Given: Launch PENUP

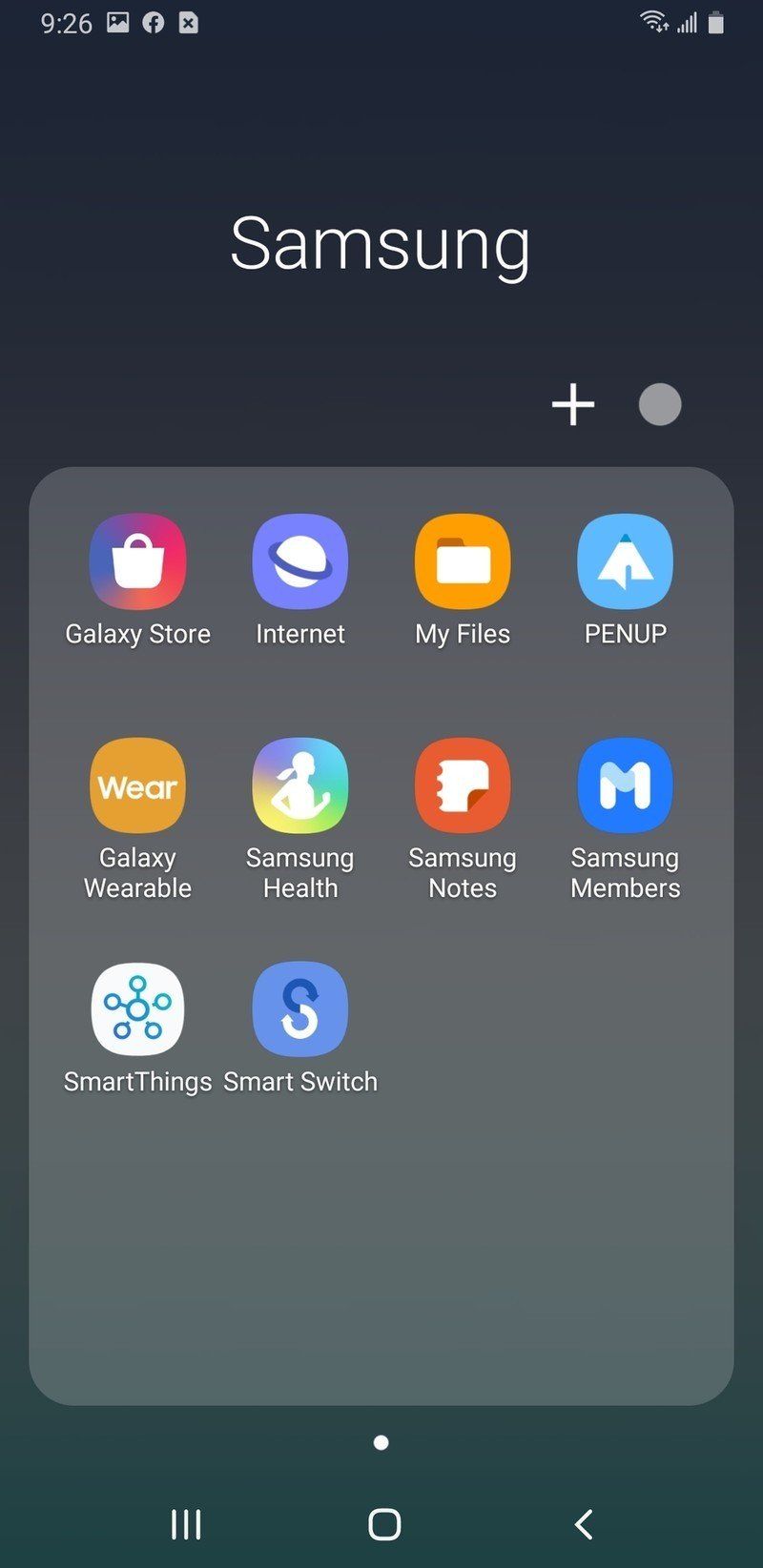Looking at the screenshot, I should 625,560.
